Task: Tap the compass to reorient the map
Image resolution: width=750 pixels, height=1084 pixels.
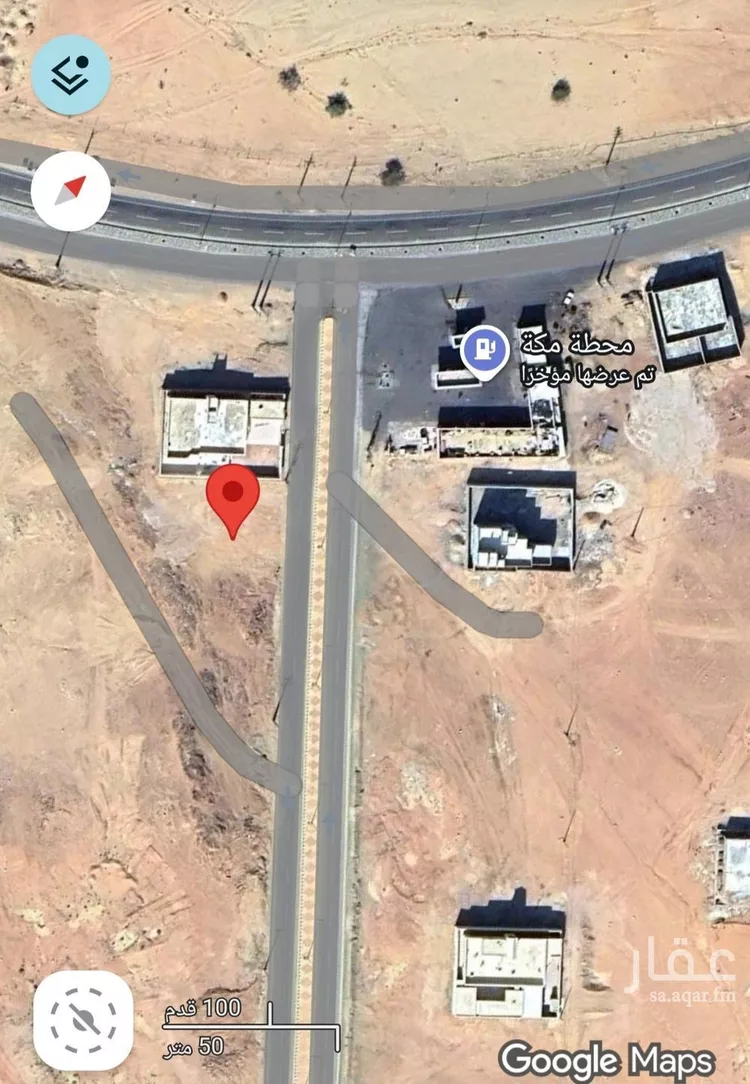Action: click(x=70, y=191)
